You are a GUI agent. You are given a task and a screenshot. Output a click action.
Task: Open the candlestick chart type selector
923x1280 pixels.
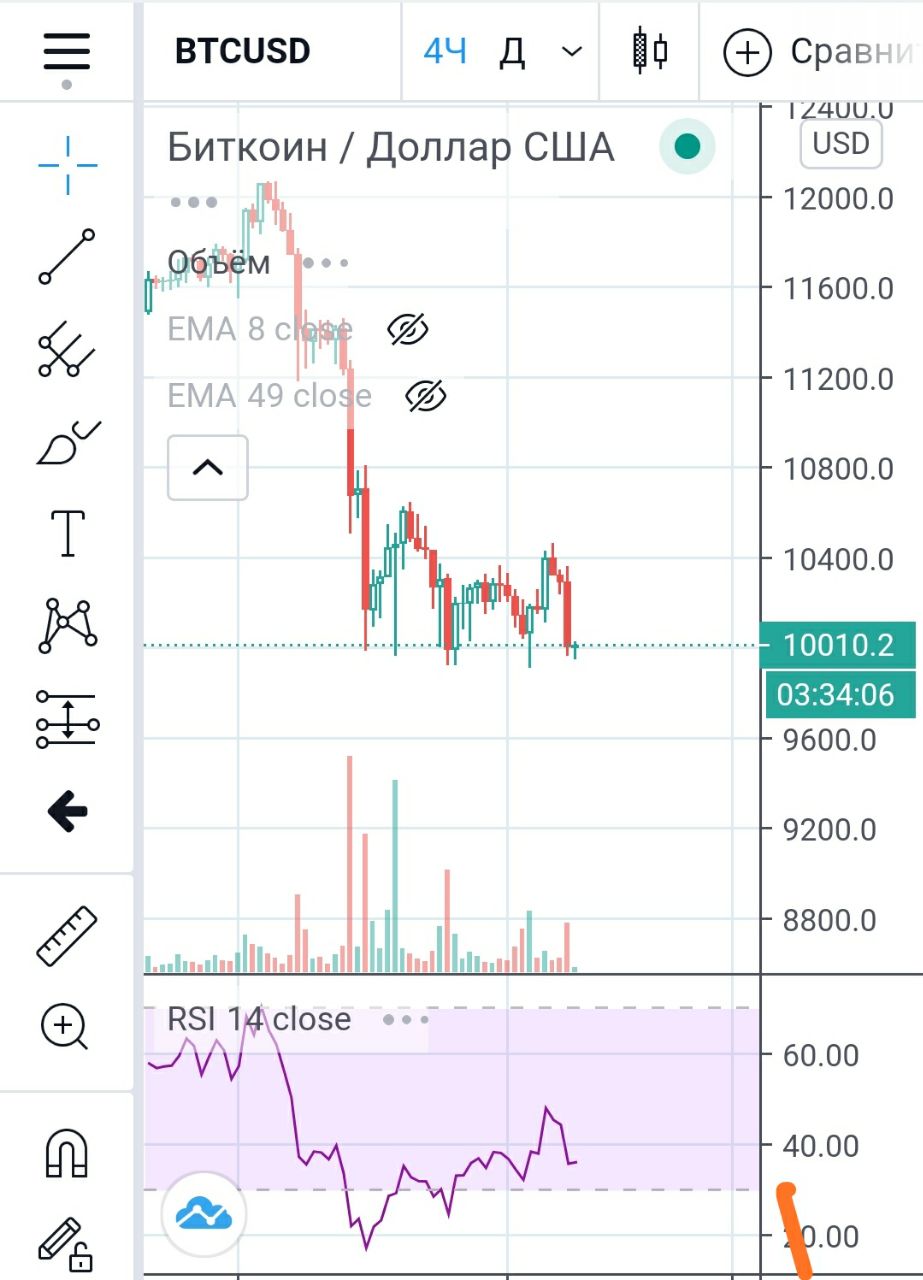[x=650, y=50]
